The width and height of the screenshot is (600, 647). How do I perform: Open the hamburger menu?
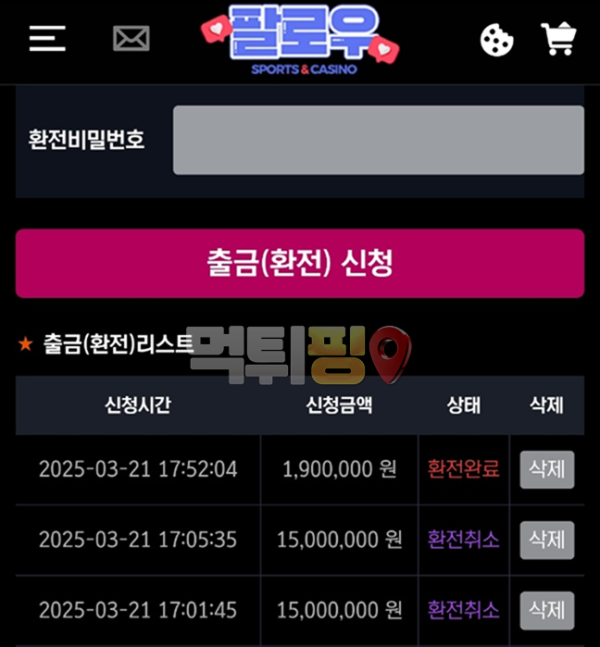pos(47,39)
